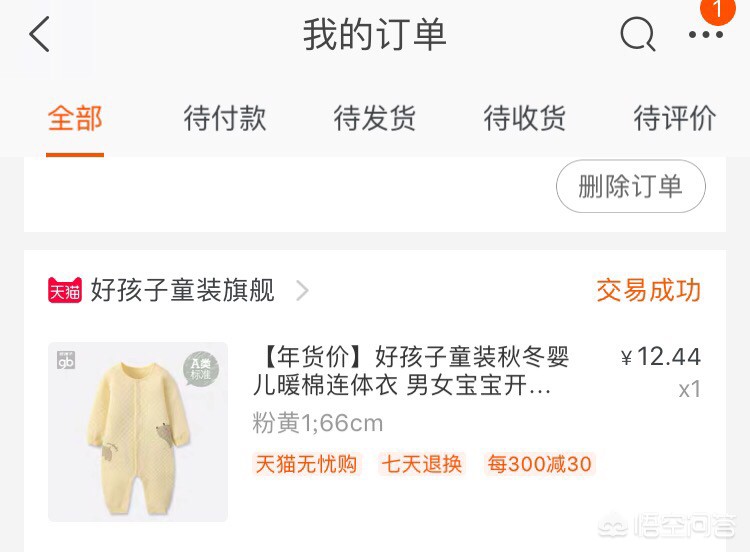Search my orders

[x=637, y=35]
